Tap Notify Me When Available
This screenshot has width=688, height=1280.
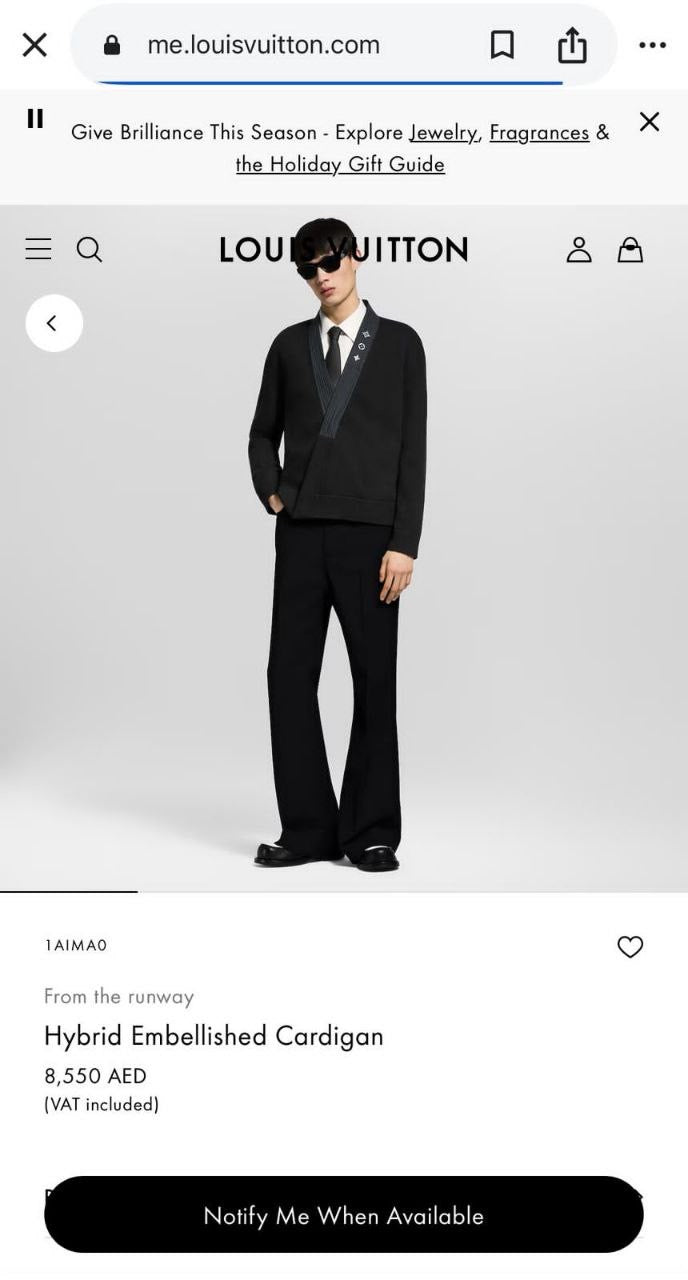[343, 1215]
